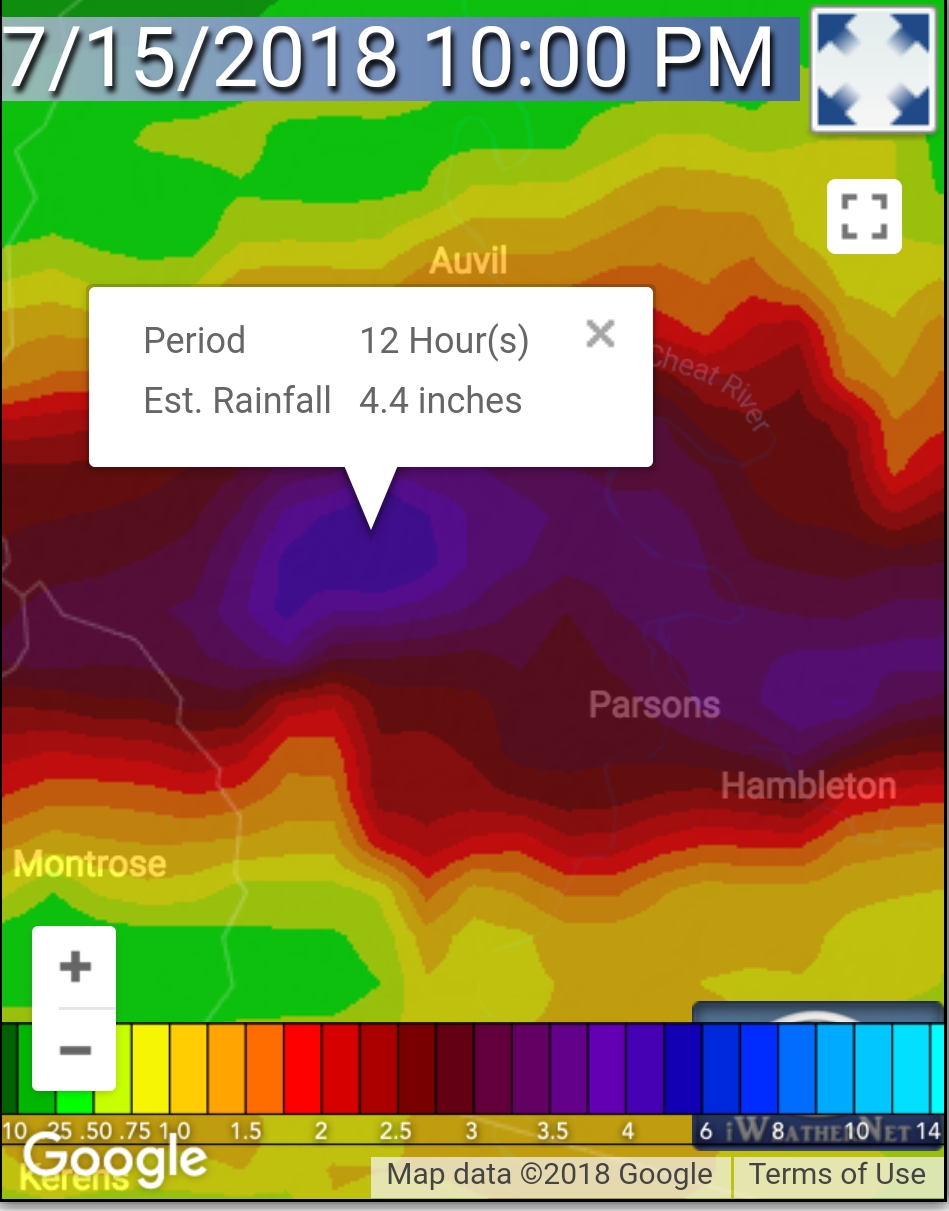Close the rainfall info popup
The image size is (949, 1211).
pyautogui.click(x=600, y=334)
